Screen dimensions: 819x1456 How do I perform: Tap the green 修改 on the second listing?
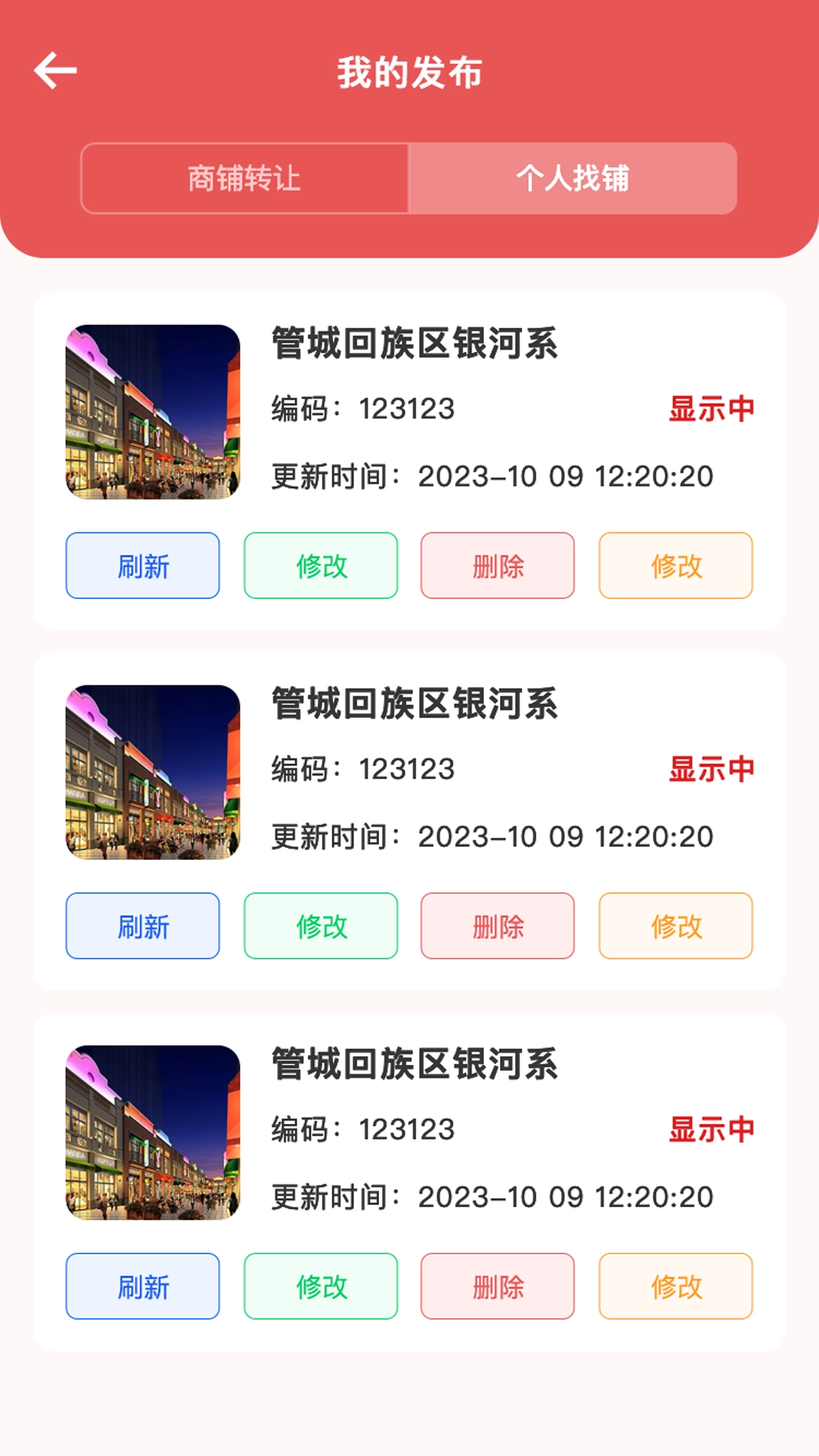coord(319,926)
